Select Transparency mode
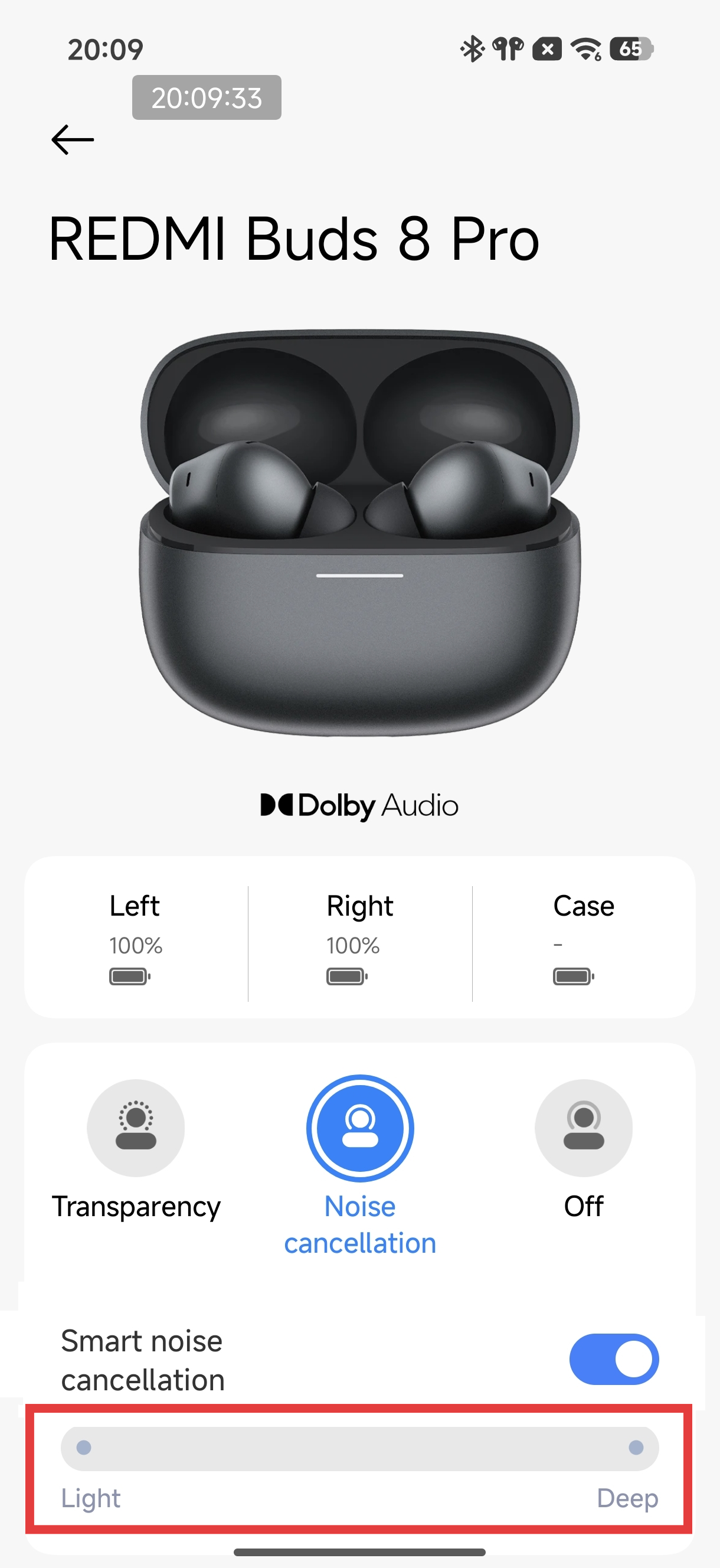The width and height of the screenshot is (720, 1568). (136, 1128)
